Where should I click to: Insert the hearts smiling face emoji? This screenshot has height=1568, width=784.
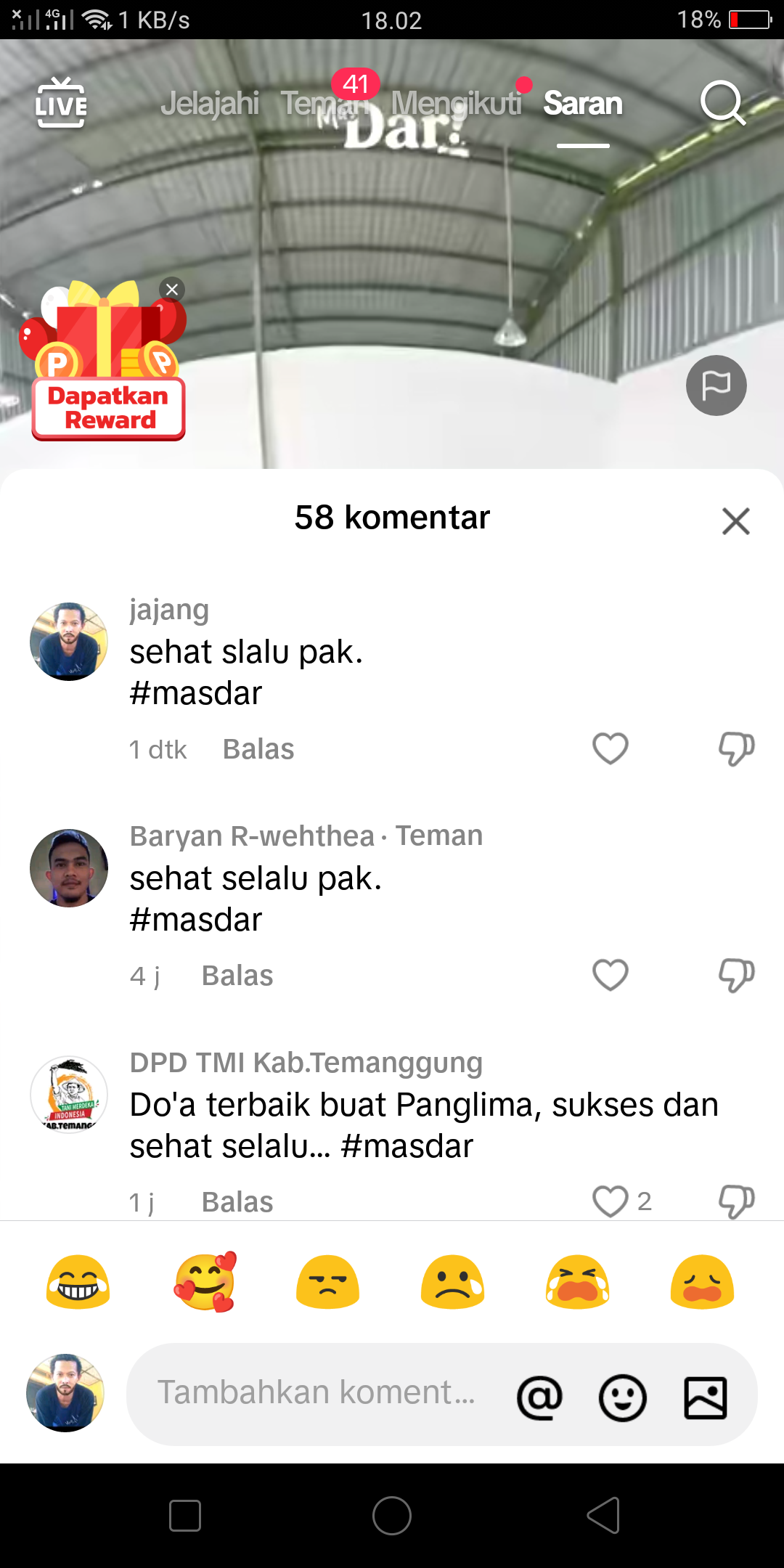click(205, 1282)
